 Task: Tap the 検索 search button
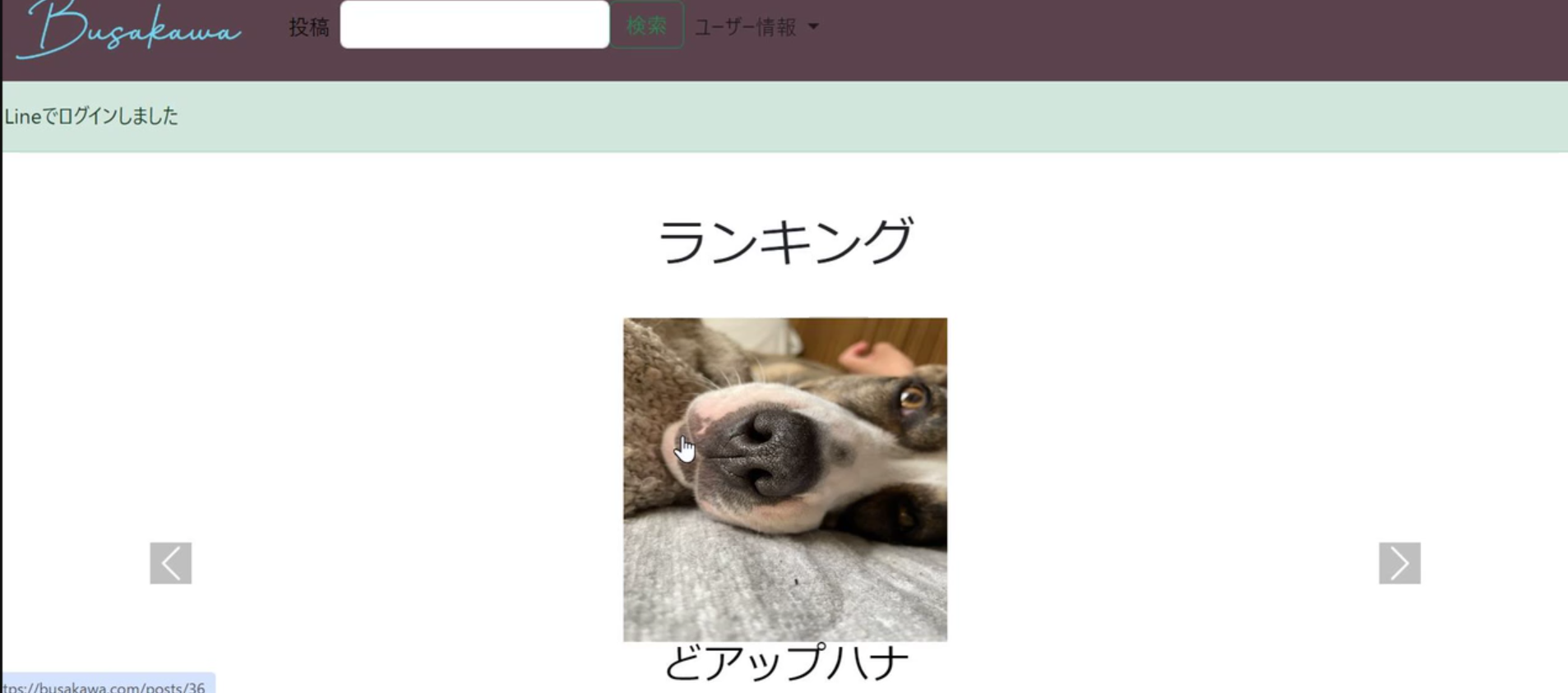point(646,25)
